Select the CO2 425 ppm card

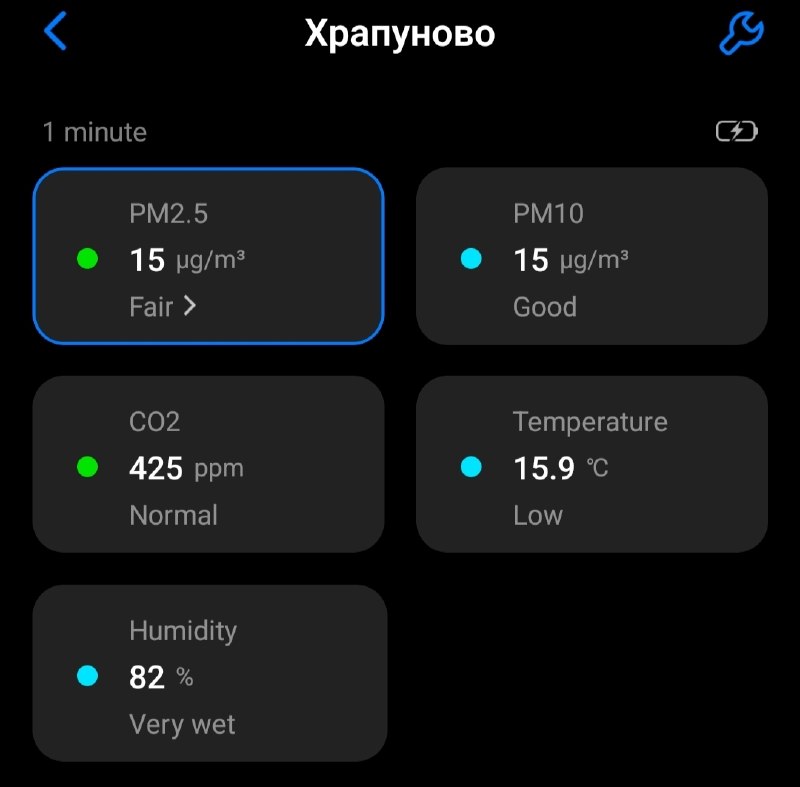click(209, 465)
